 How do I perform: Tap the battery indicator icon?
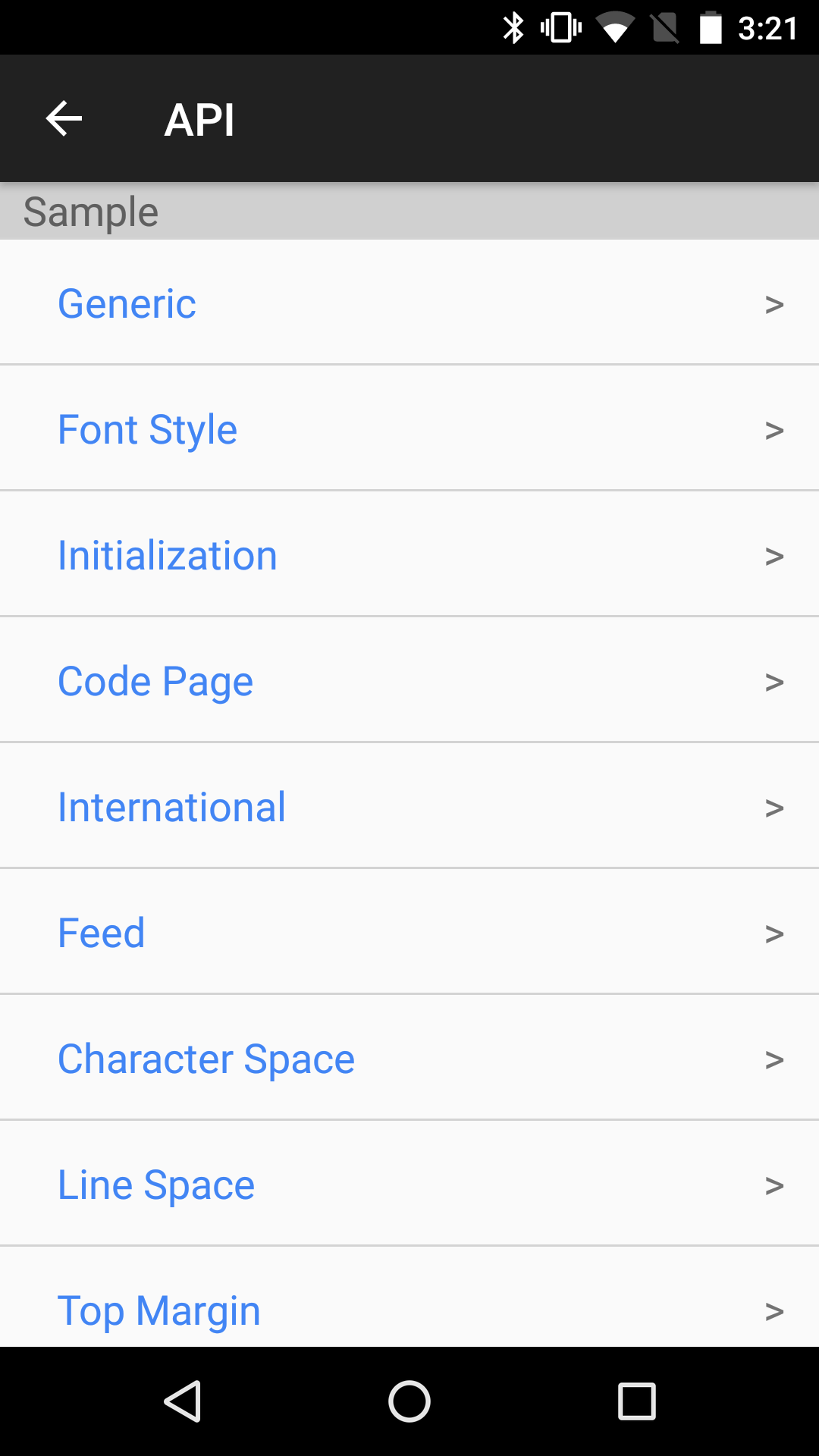pos(711,28)
